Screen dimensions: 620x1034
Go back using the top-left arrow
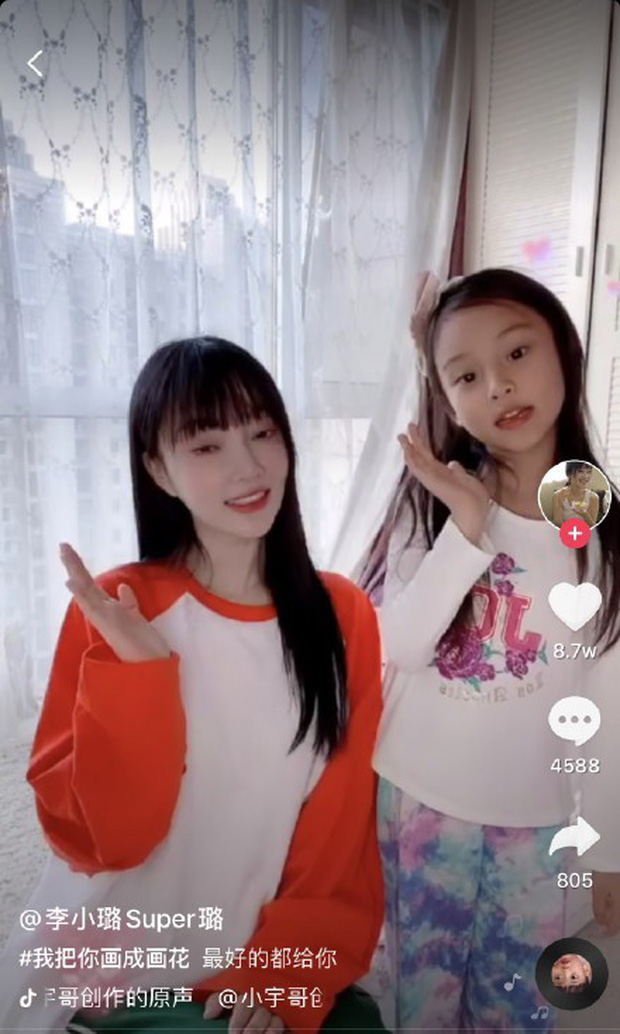coord(35,64)
